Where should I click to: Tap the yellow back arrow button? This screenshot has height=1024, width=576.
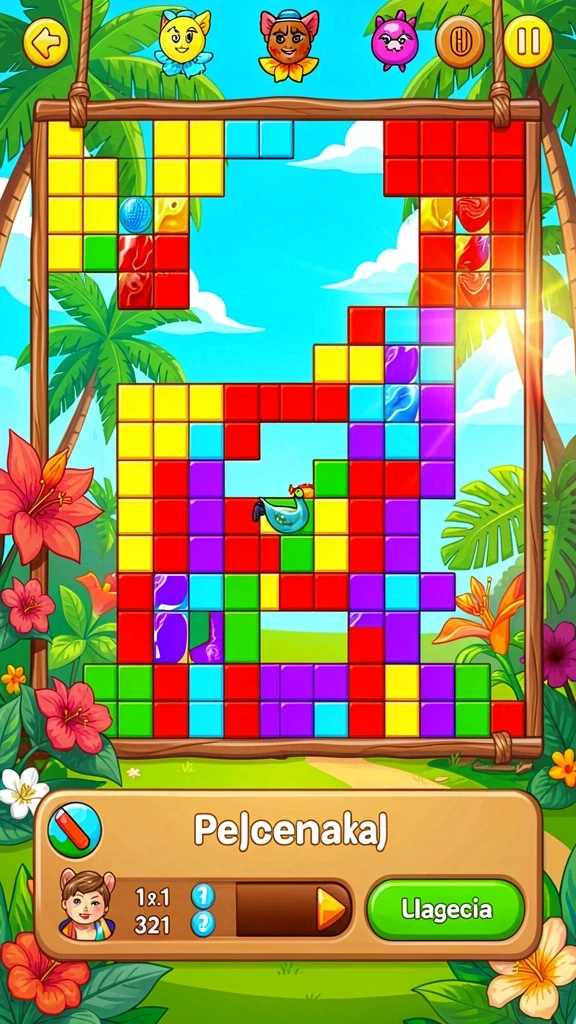point(46,44)
